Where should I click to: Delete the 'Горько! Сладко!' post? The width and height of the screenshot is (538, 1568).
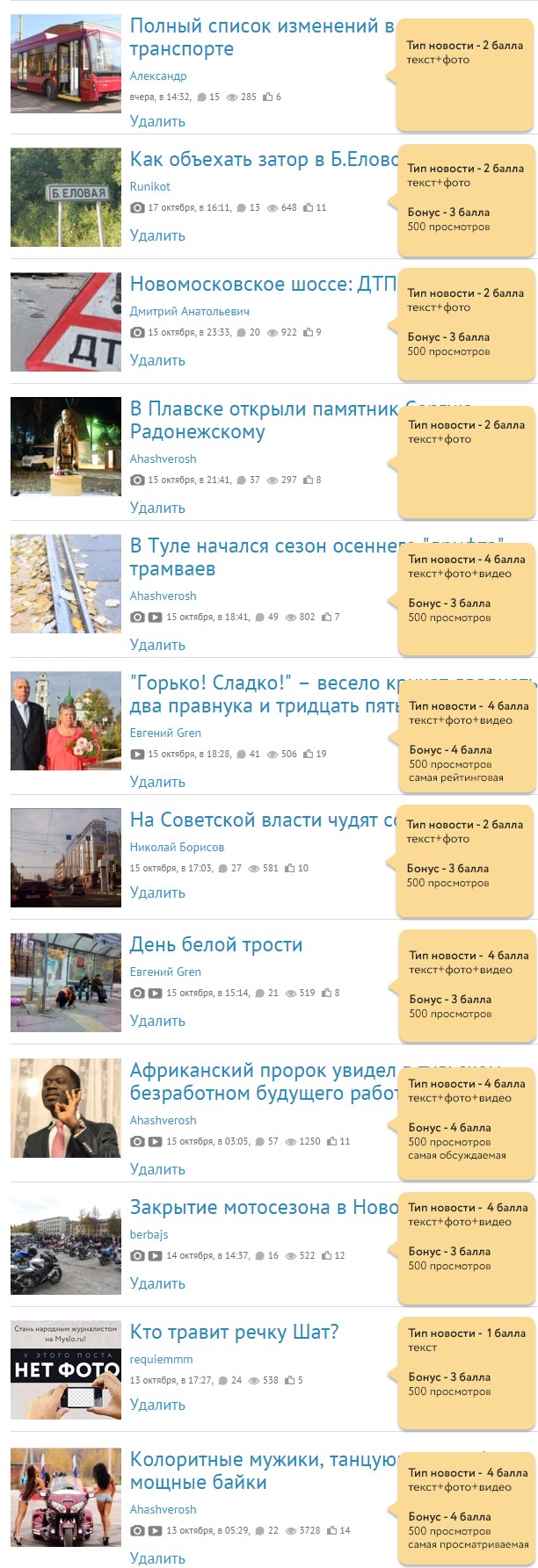(157, 782)
